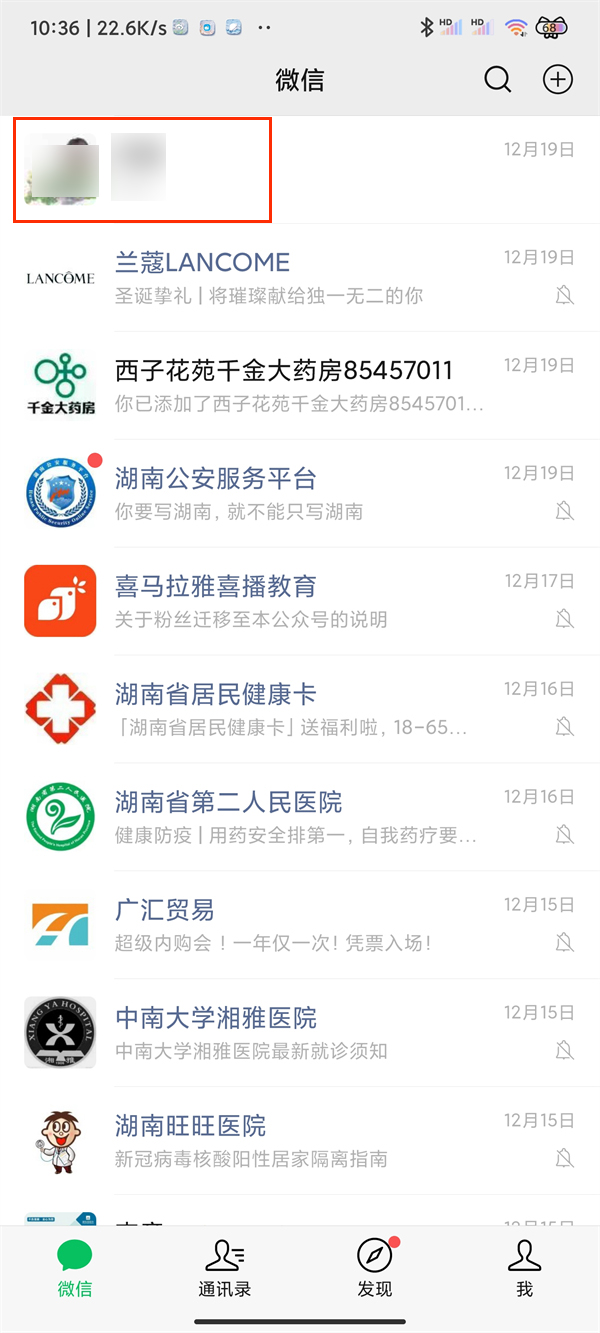Open the 兰蔻LANCOME conversation
This screenshot has height=1333, width=600.
click(x=300, y=278)
